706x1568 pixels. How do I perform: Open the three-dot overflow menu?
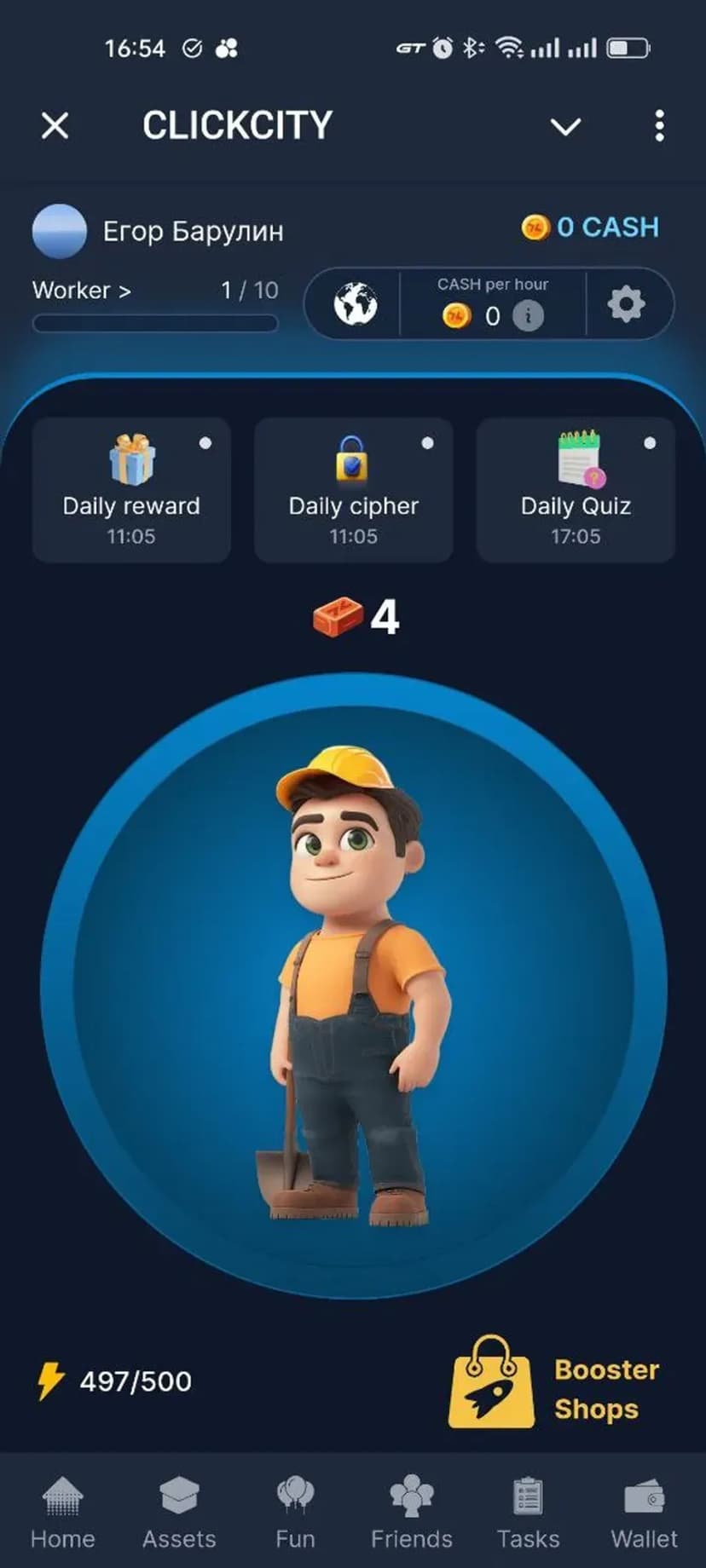tap(659, 126)
